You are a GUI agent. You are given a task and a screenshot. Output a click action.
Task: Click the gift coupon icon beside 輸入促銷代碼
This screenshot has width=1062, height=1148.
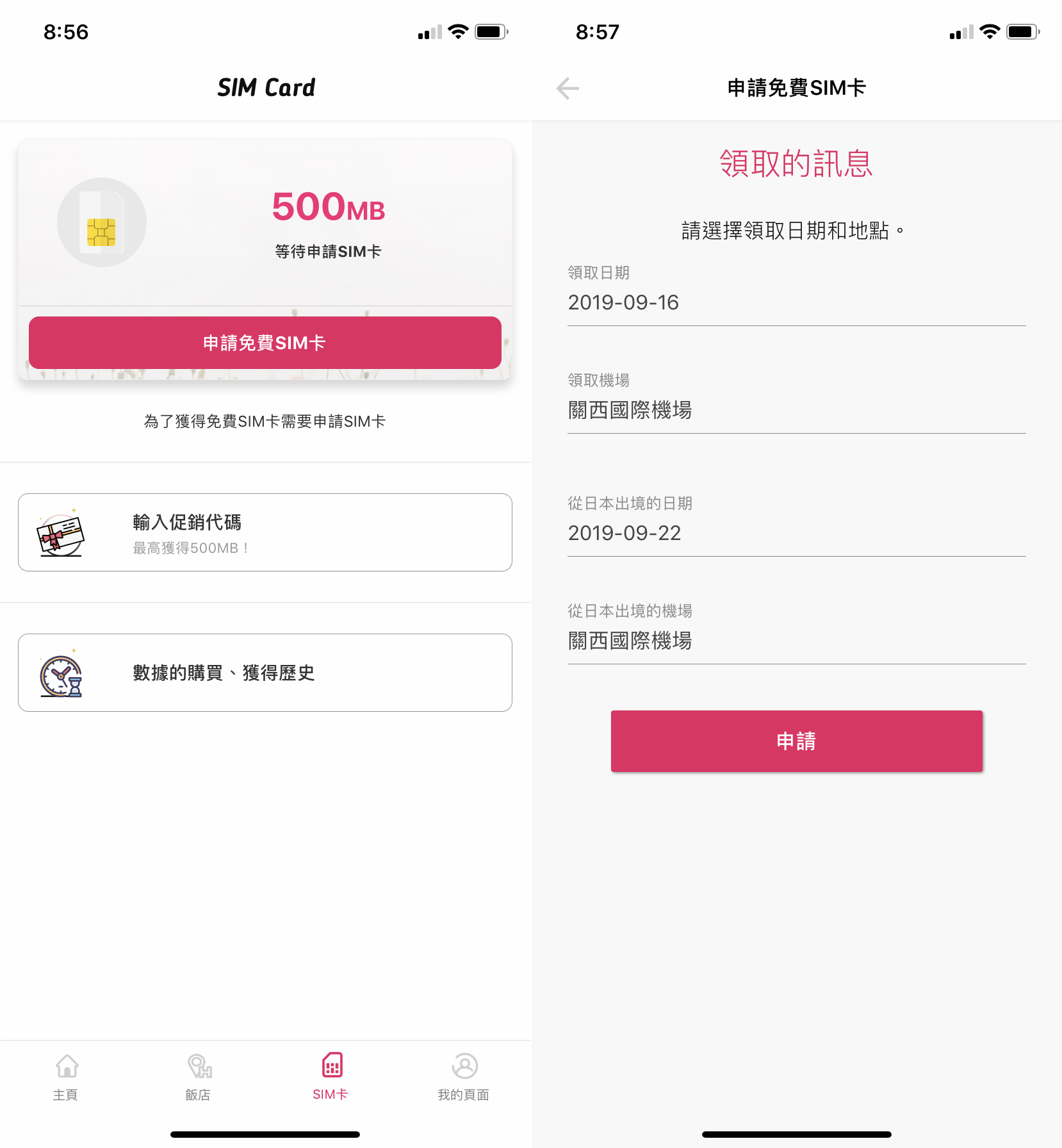[x=60, y=532]
